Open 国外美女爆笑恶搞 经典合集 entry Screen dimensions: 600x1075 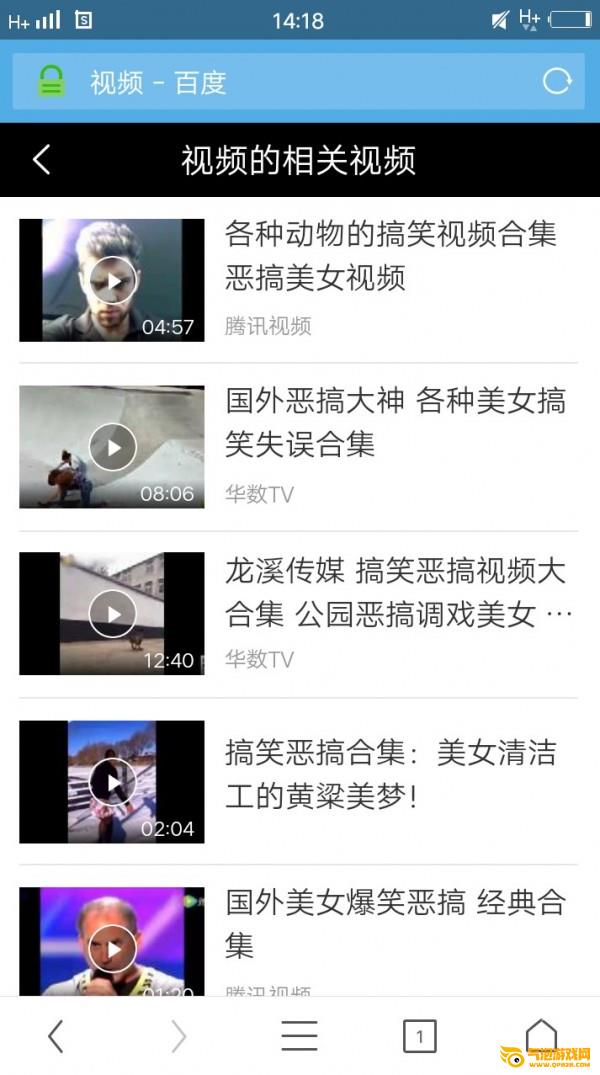[395, 922]
